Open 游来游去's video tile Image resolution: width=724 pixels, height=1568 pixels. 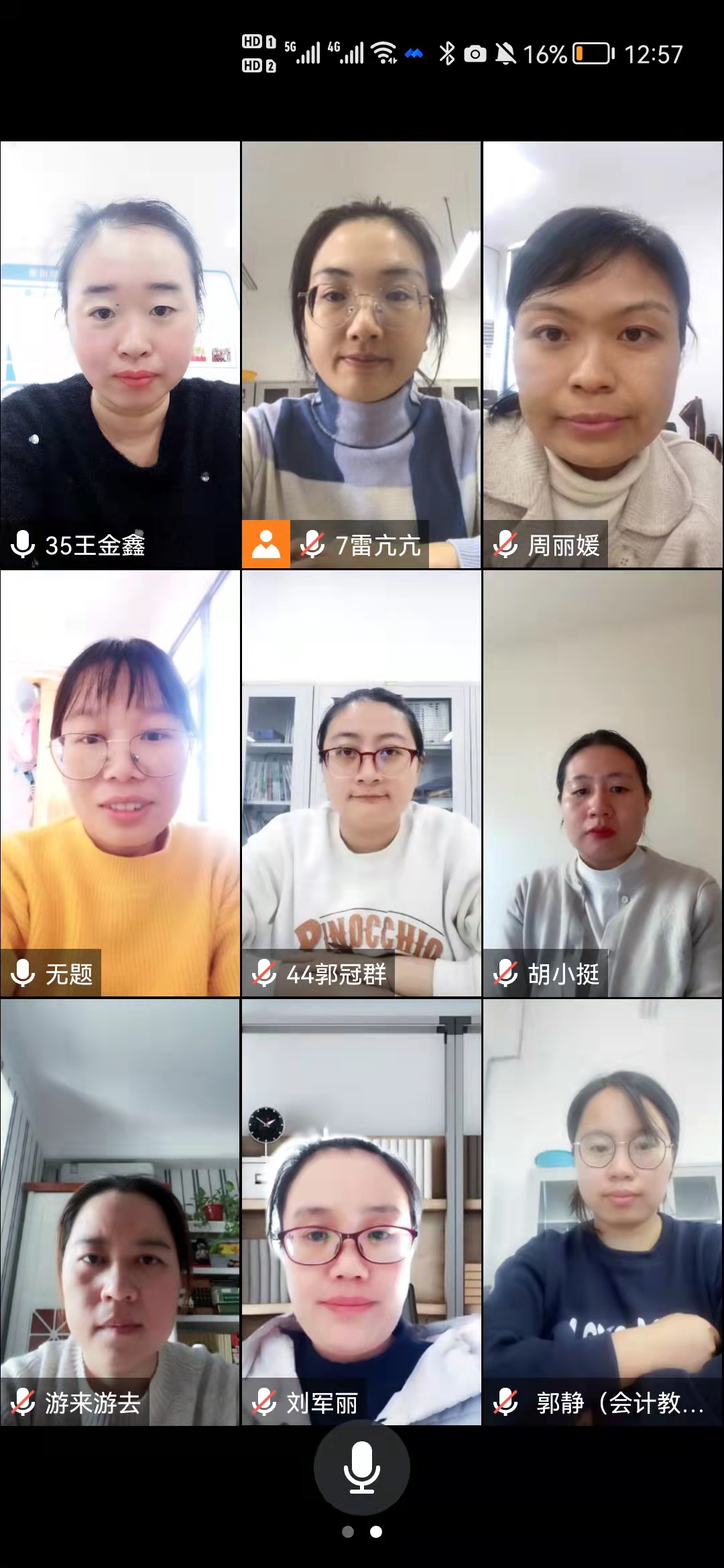pyautogui.click(x=121, y=1212)
